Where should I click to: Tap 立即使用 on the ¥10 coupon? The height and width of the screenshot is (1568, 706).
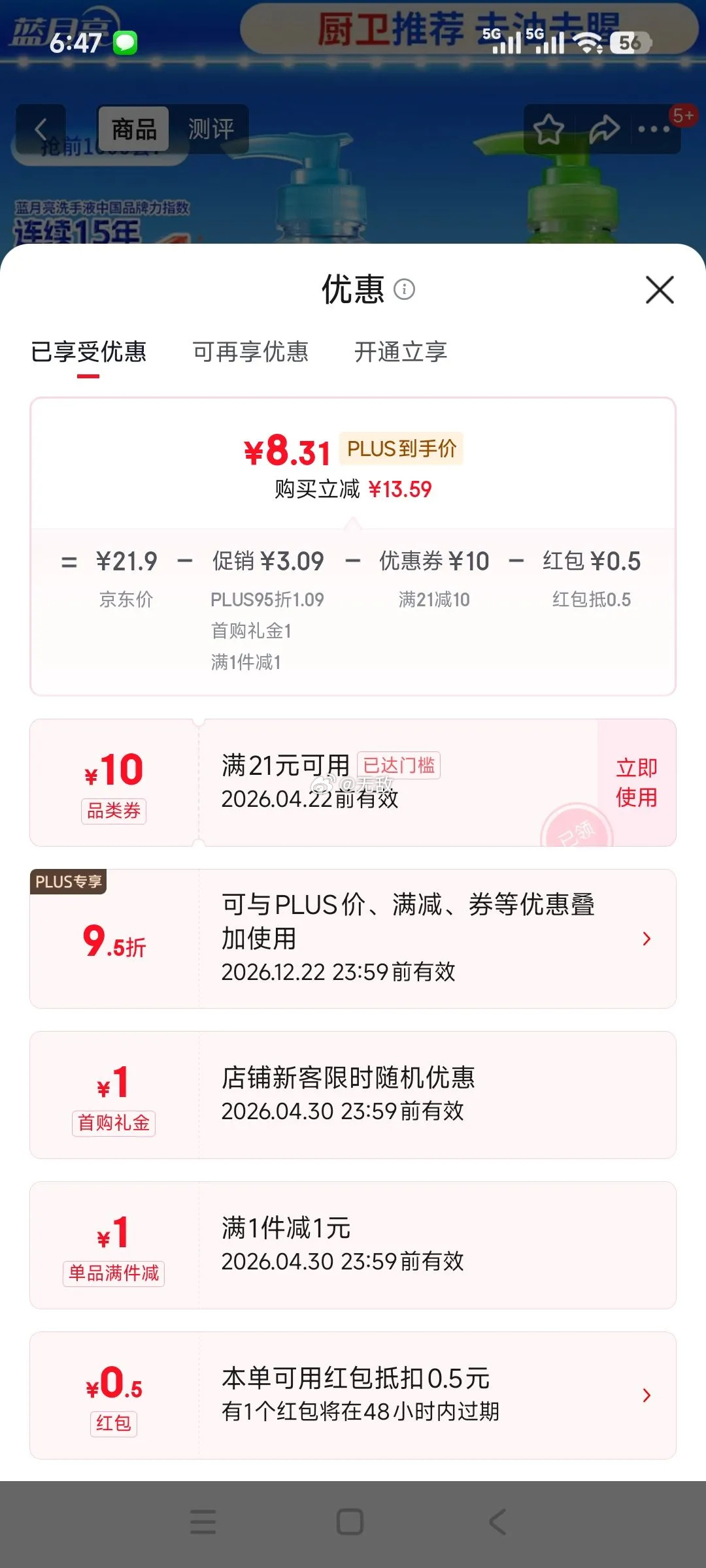[x=636, y=782]
